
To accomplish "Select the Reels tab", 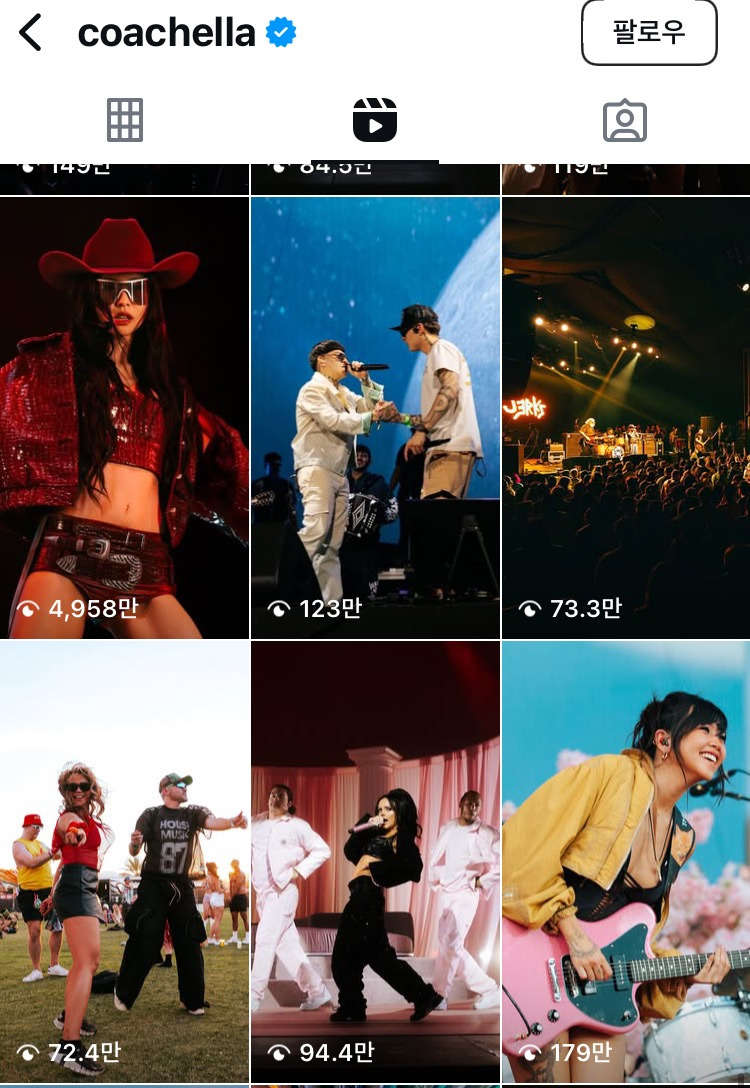I will (x=375, y=120).
